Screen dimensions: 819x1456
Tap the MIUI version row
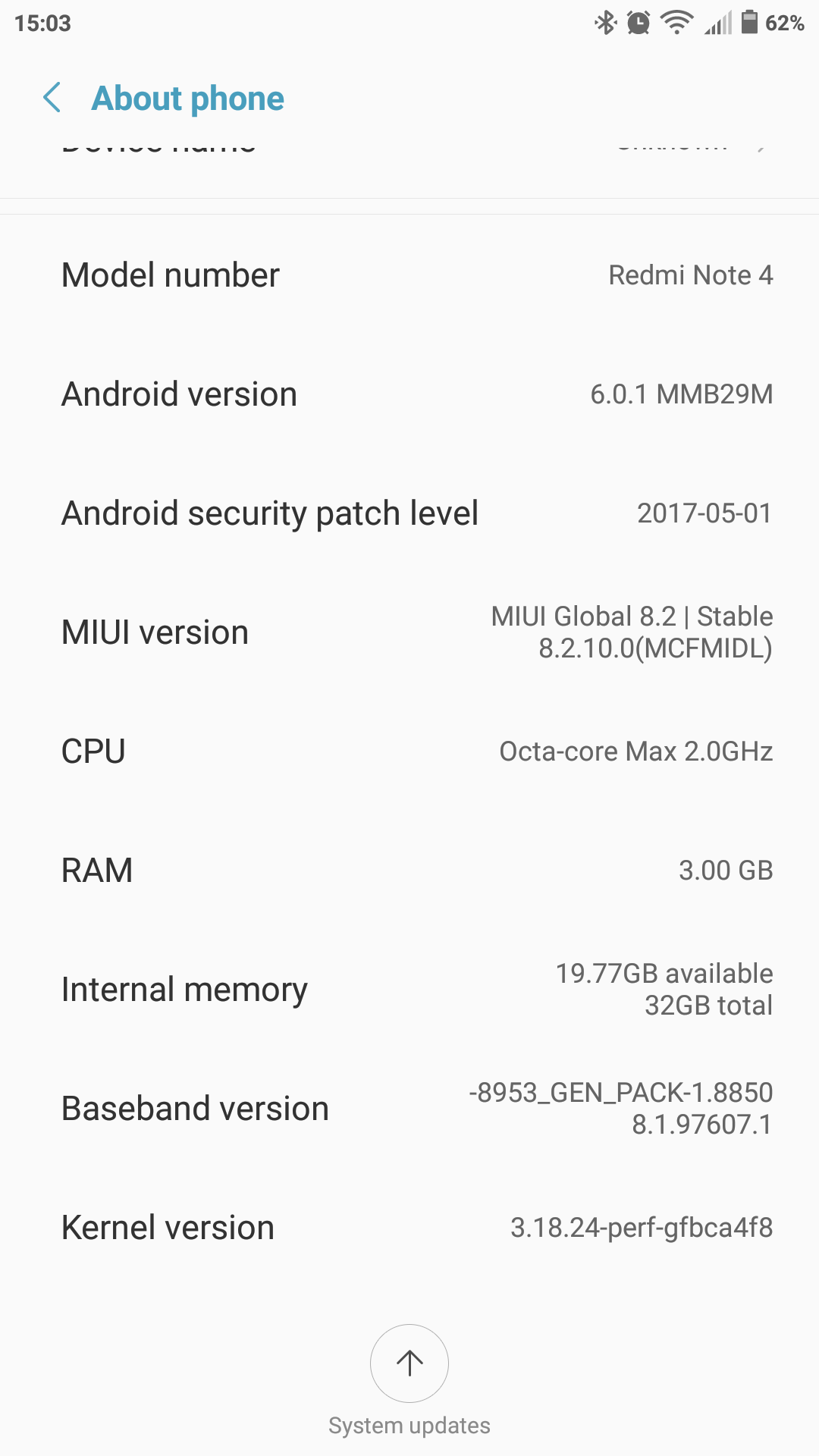pos(409,632)
